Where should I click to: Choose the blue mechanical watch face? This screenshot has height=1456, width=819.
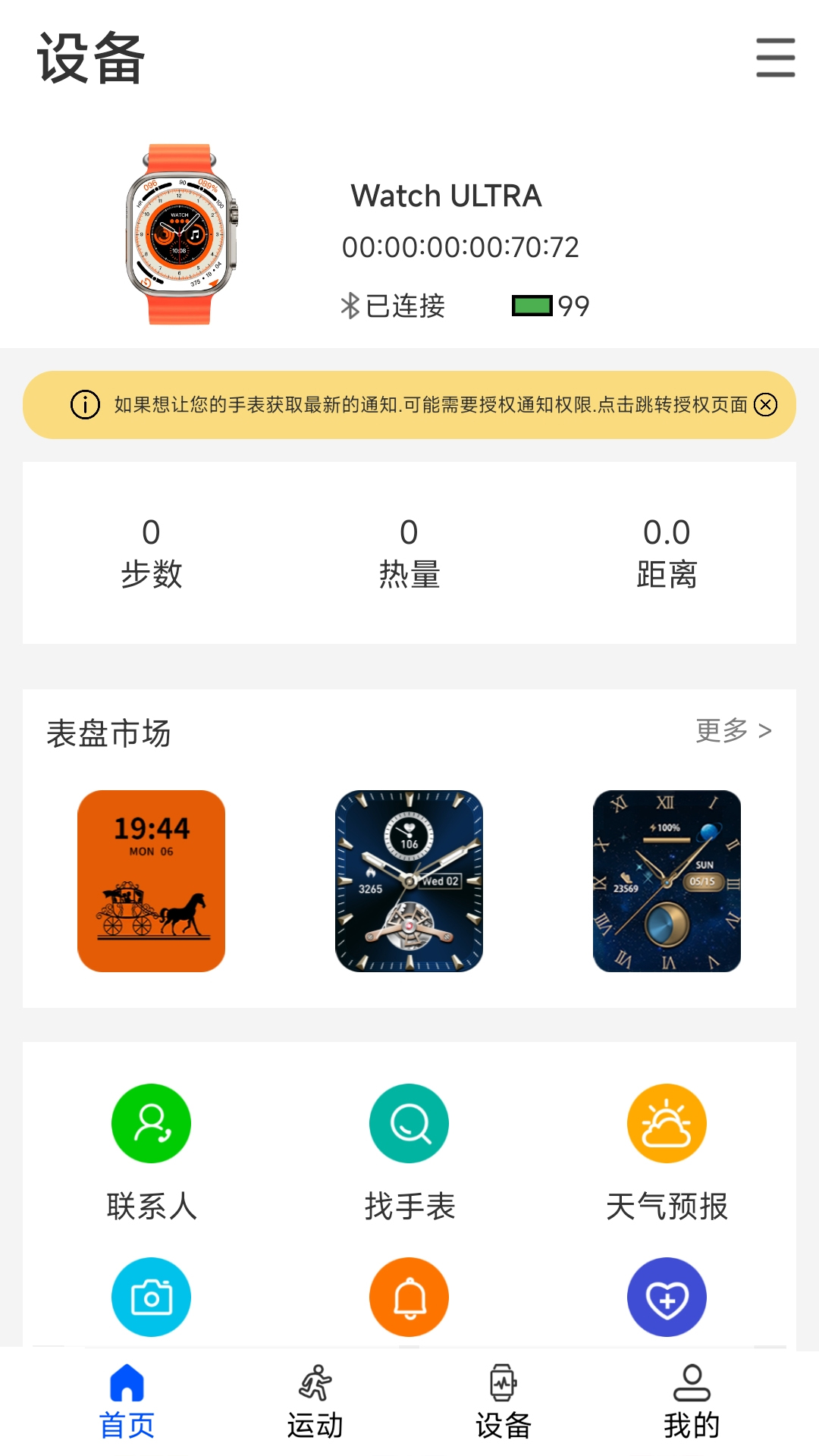point(409,880)
